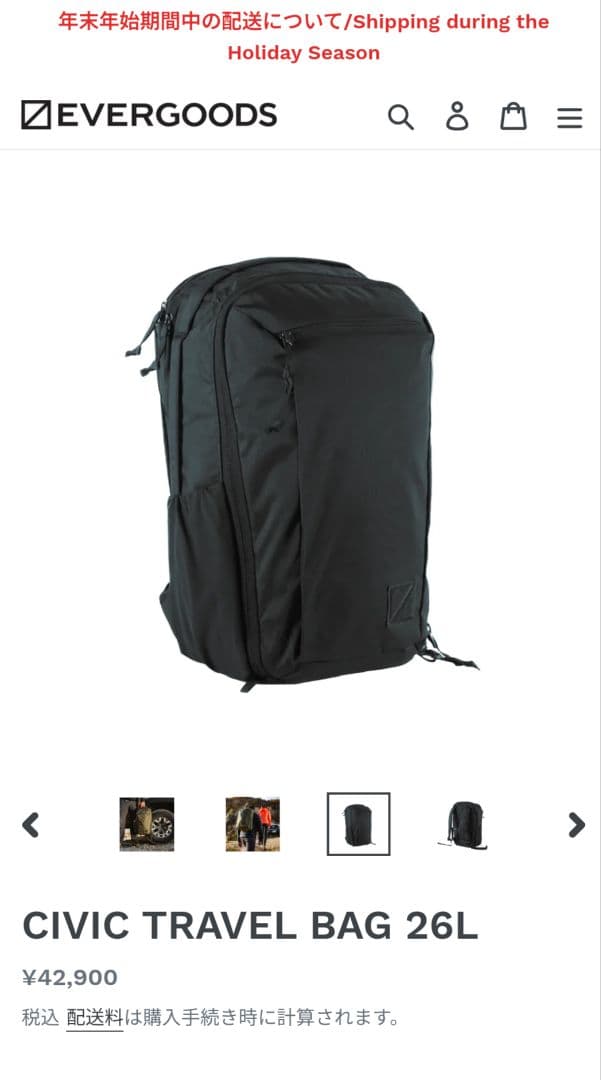Open the holiday season shipping announcement
601x1080 pixels.
click(x=303, y=37)
